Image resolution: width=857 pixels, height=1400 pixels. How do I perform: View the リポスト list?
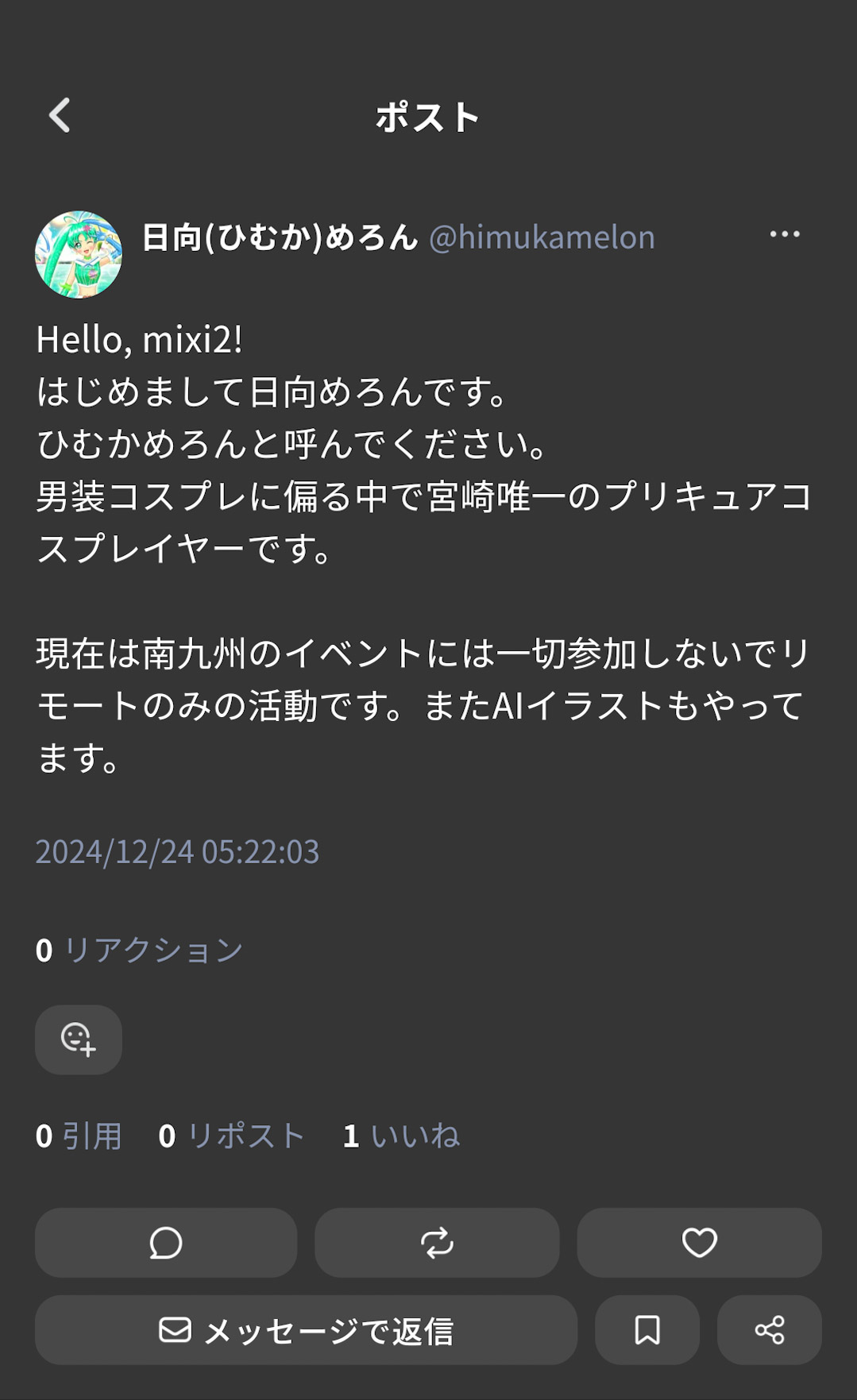click(x=232, y=1136)
